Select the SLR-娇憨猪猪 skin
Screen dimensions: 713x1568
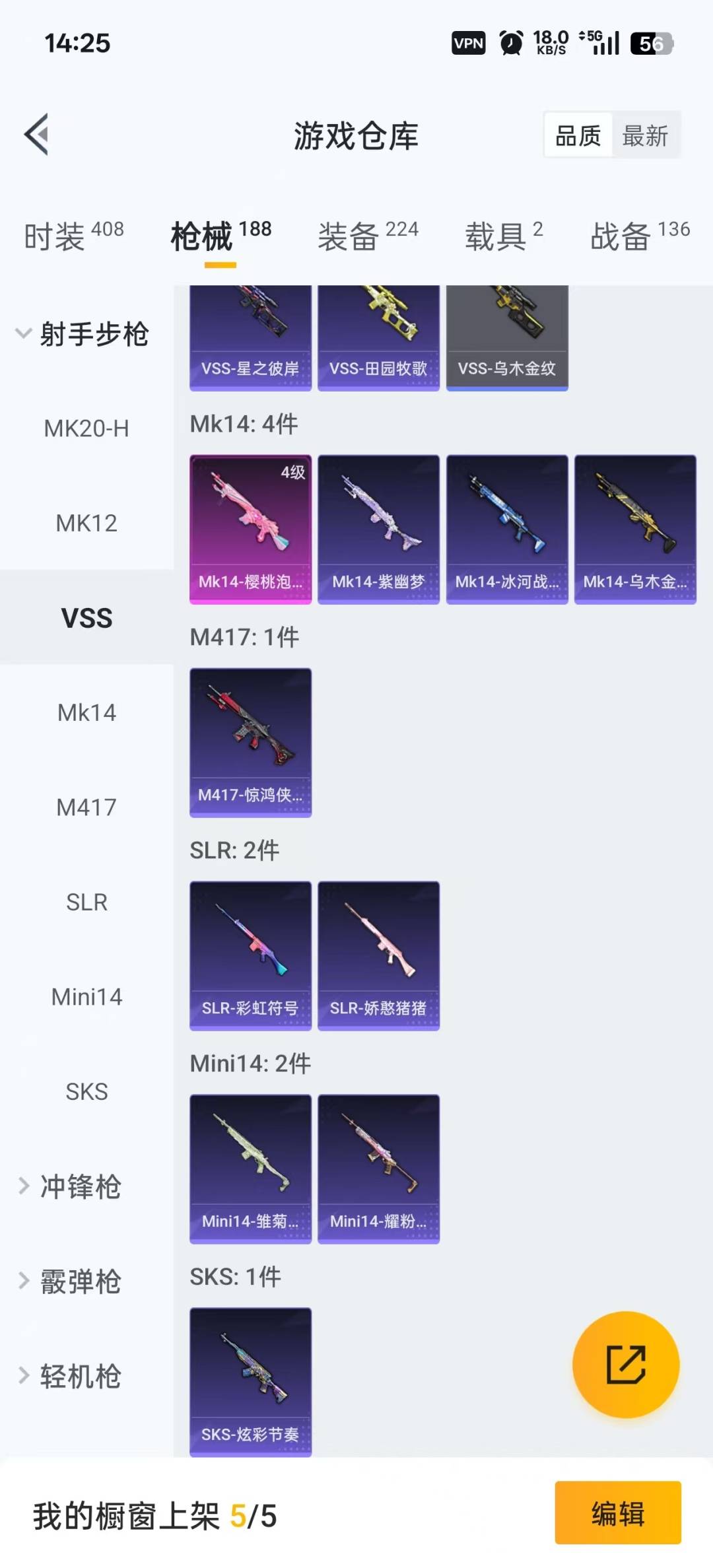point(378,955)
